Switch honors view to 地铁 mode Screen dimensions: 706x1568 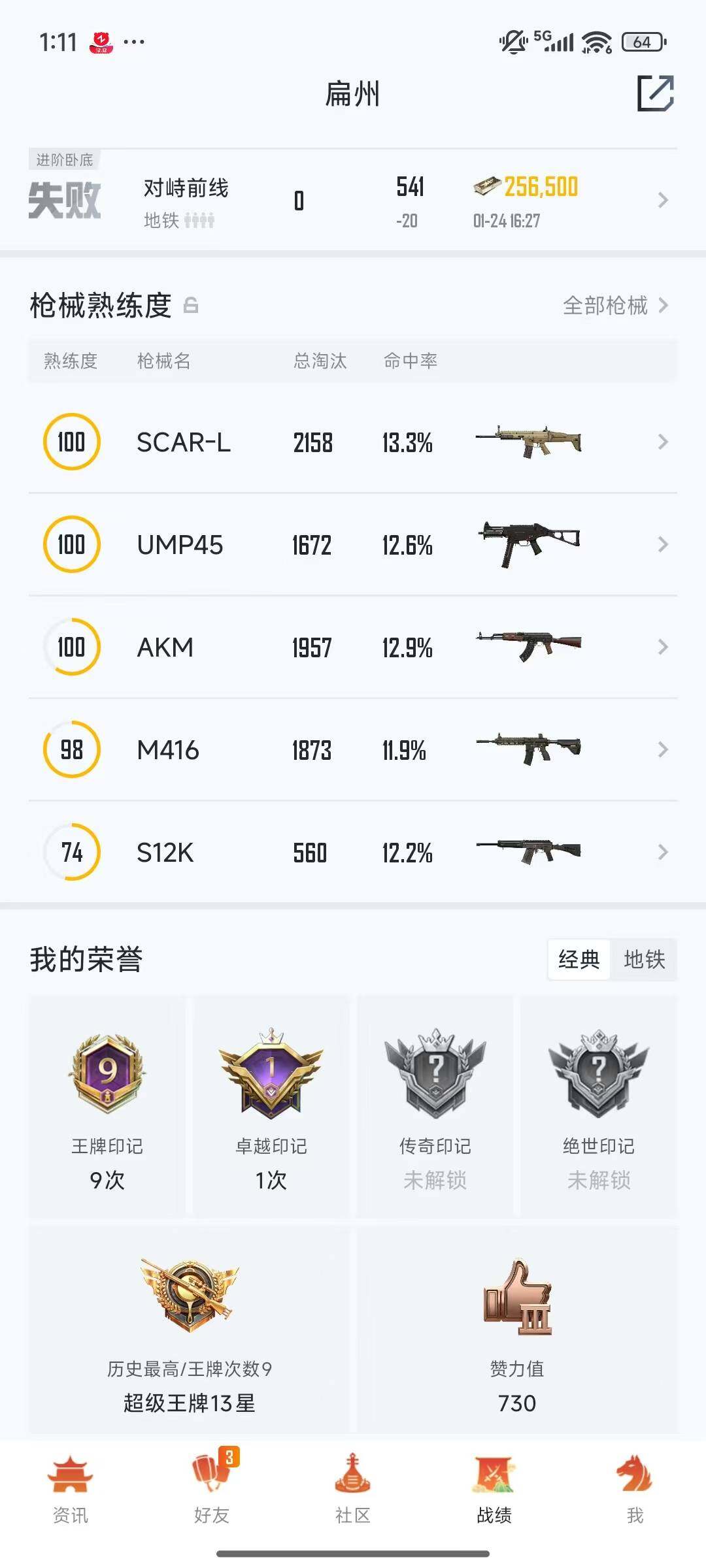coord(646,959)
